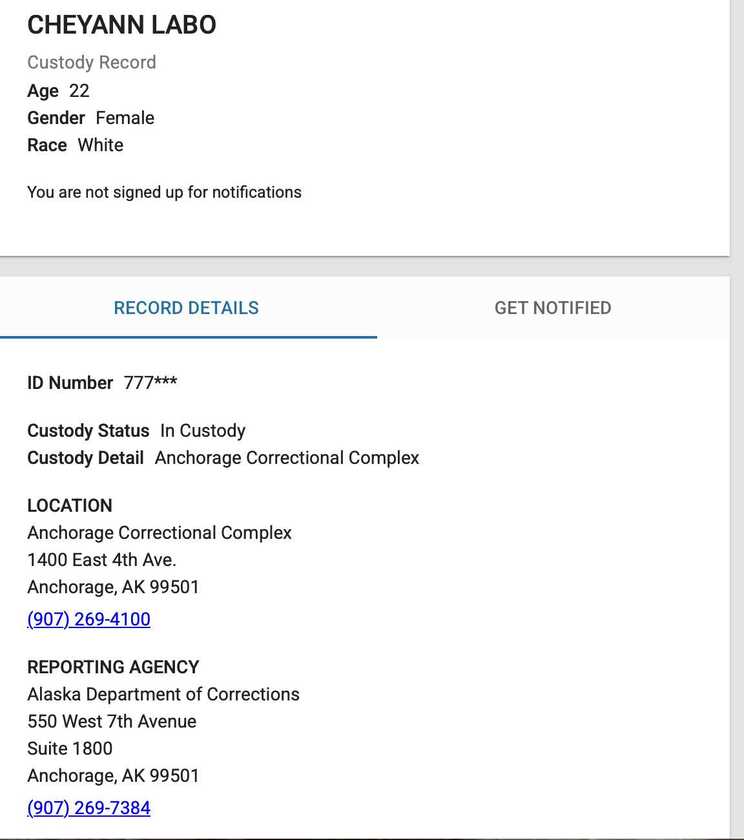Image resolution: width=744 pixels, height=840 pixels.
Task: Call reporting agency number (907) 269-7384
Action: pos(89,807)
